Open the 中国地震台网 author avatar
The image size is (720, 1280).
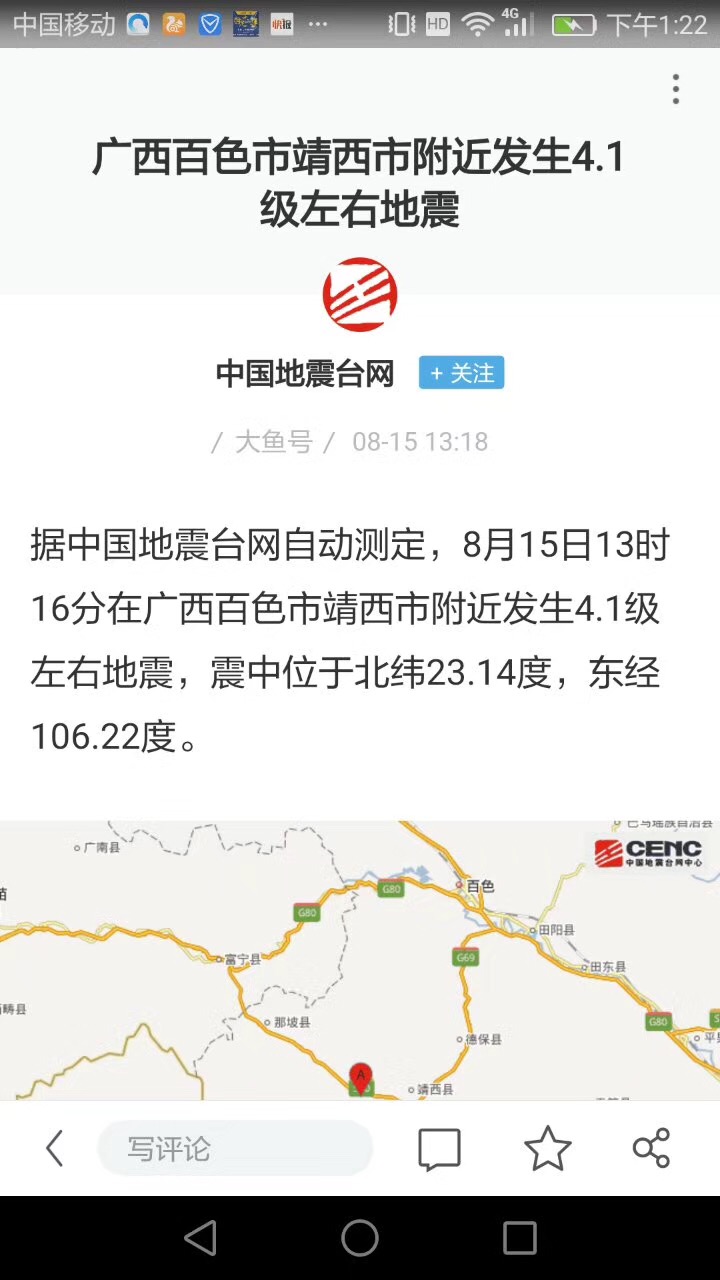point(359,296)
